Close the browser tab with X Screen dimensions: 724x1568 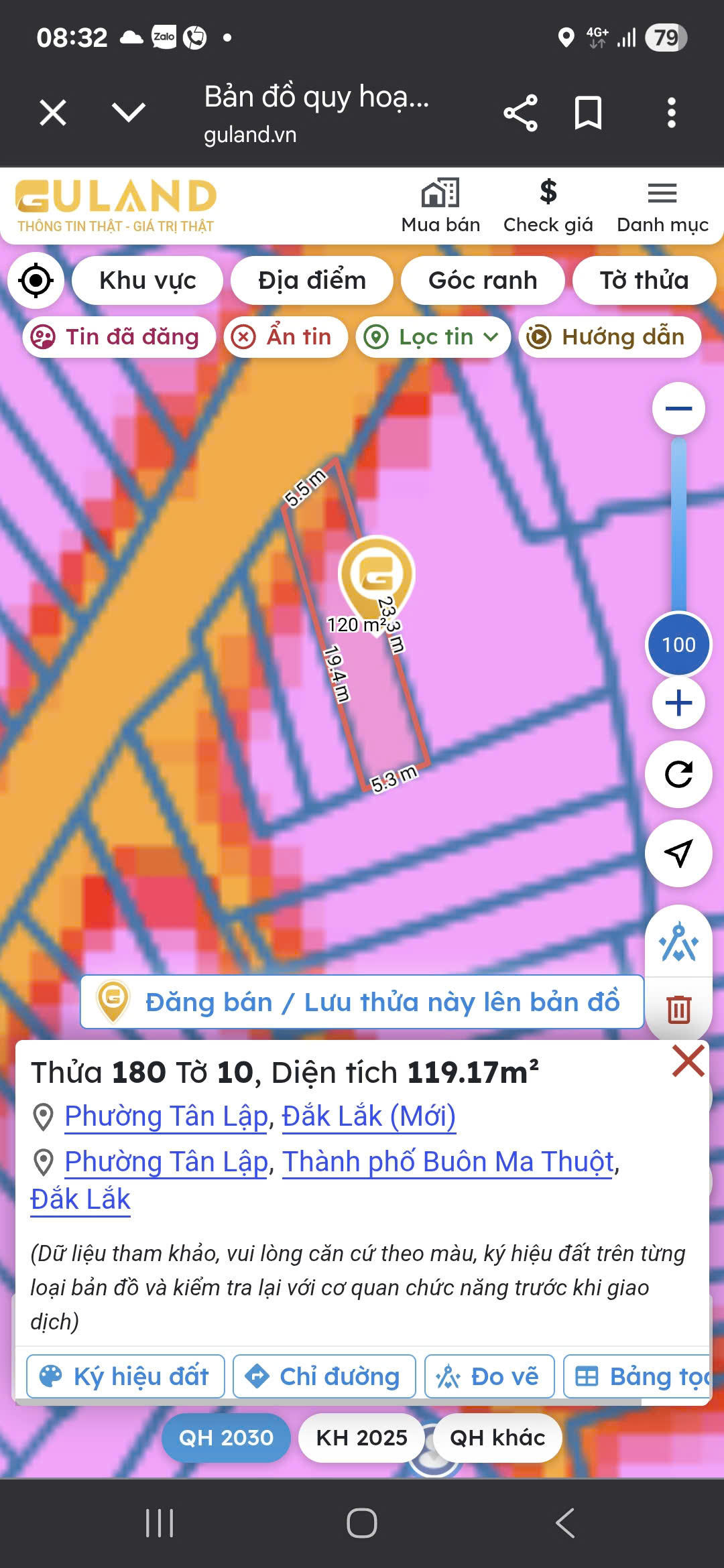(53, 113)
